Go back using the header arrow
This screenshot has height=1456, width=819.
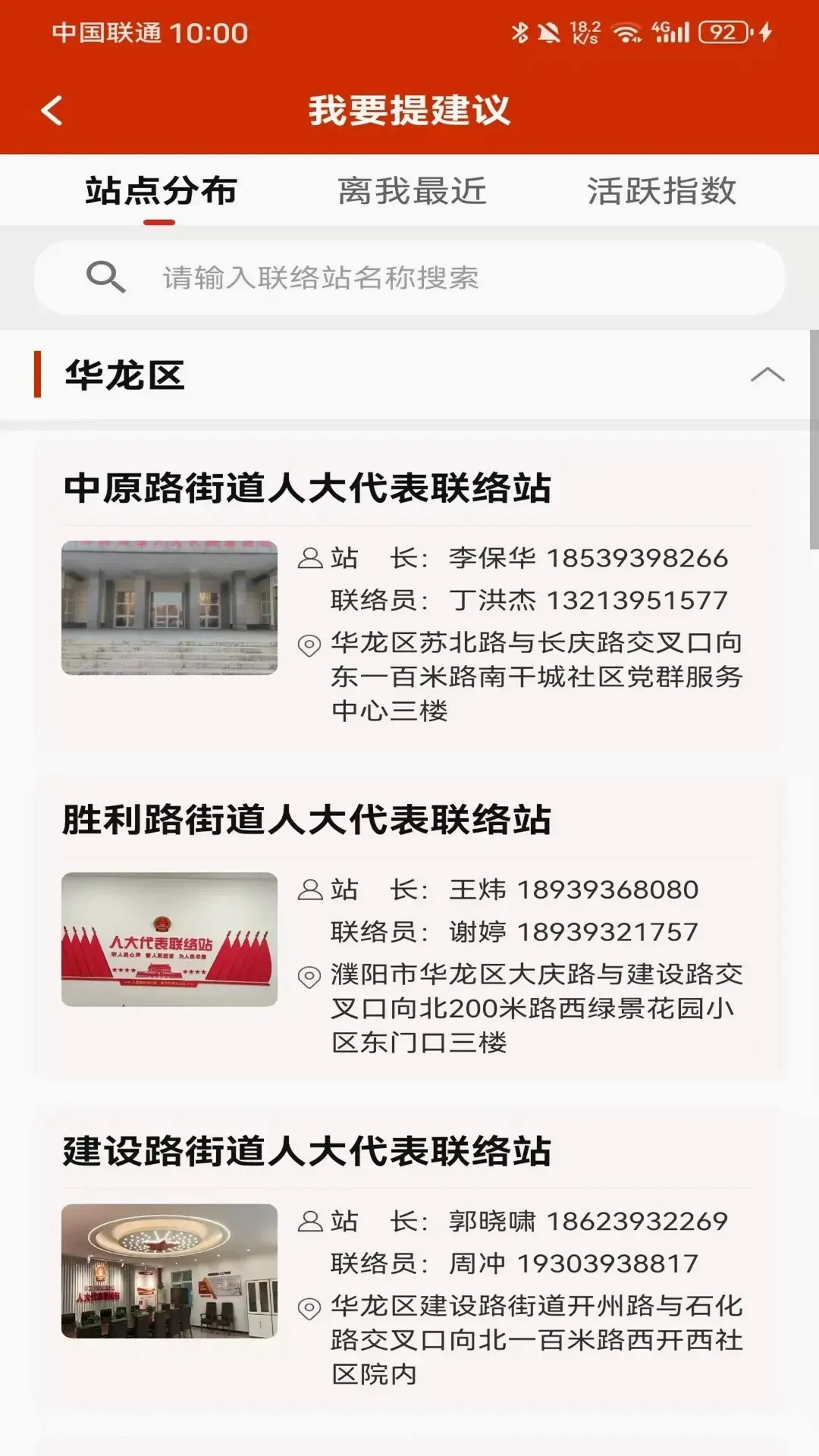(52, 111)
